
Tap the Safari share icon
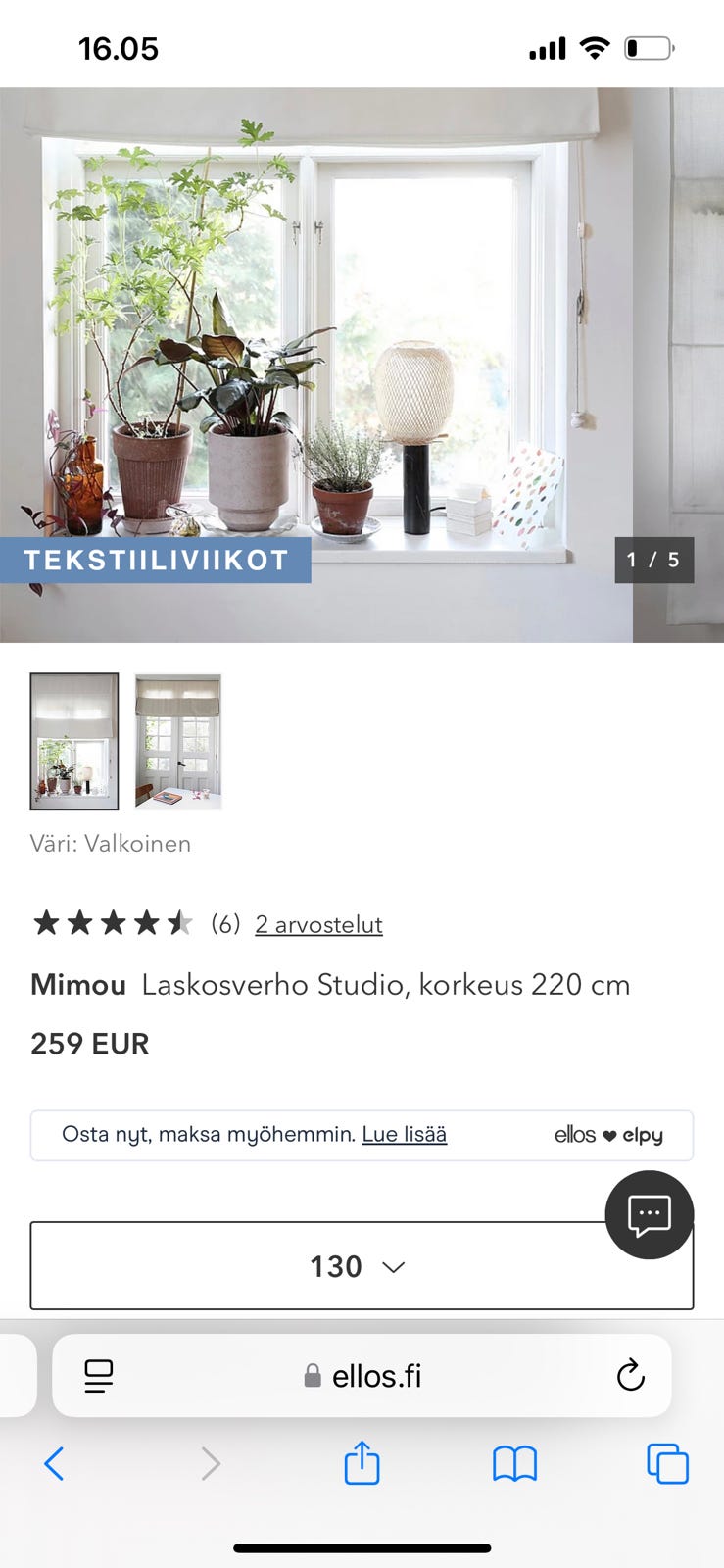362,1464
